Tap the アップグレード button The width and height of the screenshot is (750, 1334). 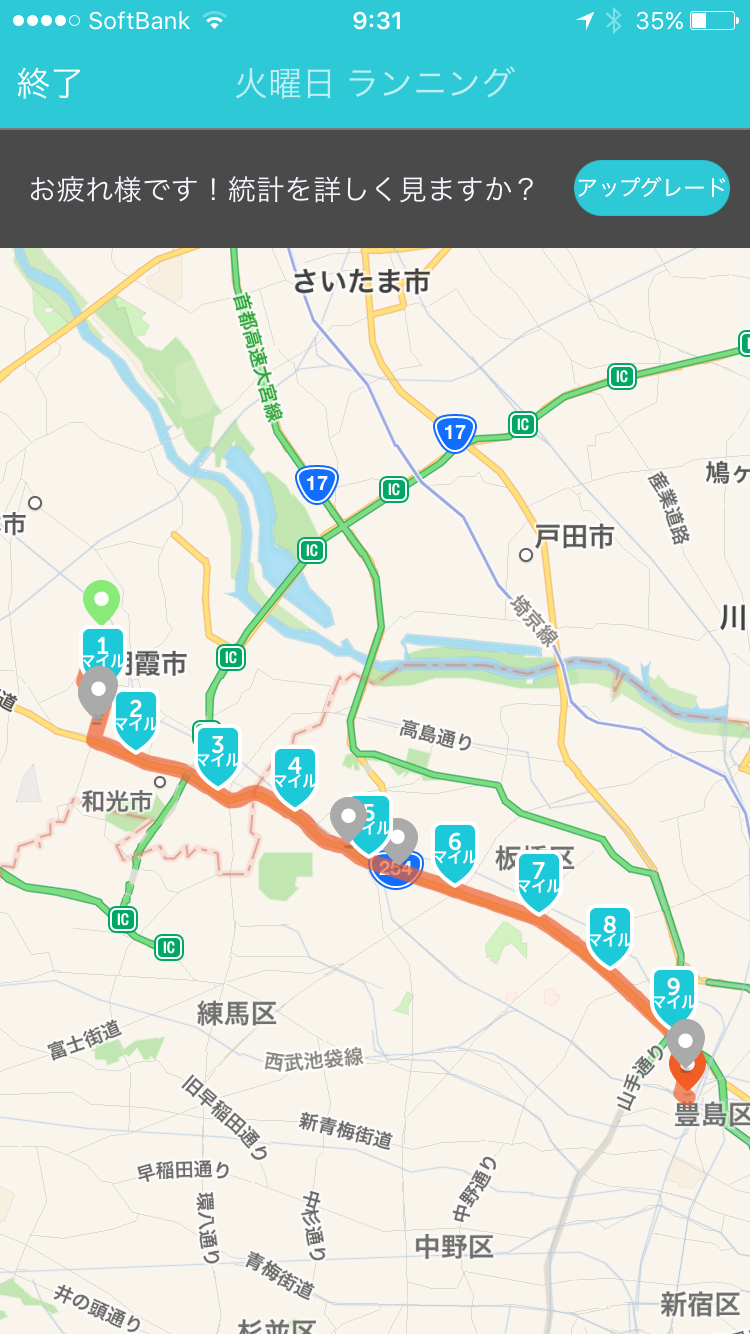(651, 188)
